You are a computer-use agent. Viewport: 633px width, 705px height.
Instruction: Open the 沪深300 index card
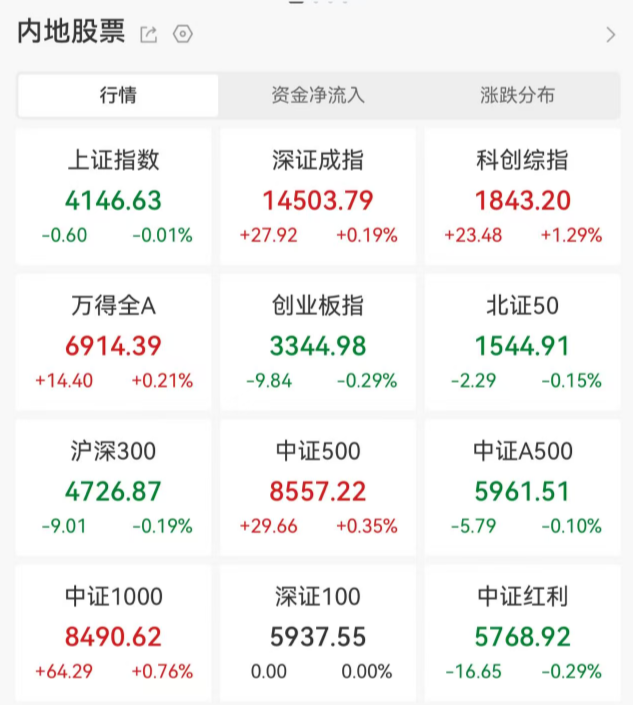[x=113, y=488]
